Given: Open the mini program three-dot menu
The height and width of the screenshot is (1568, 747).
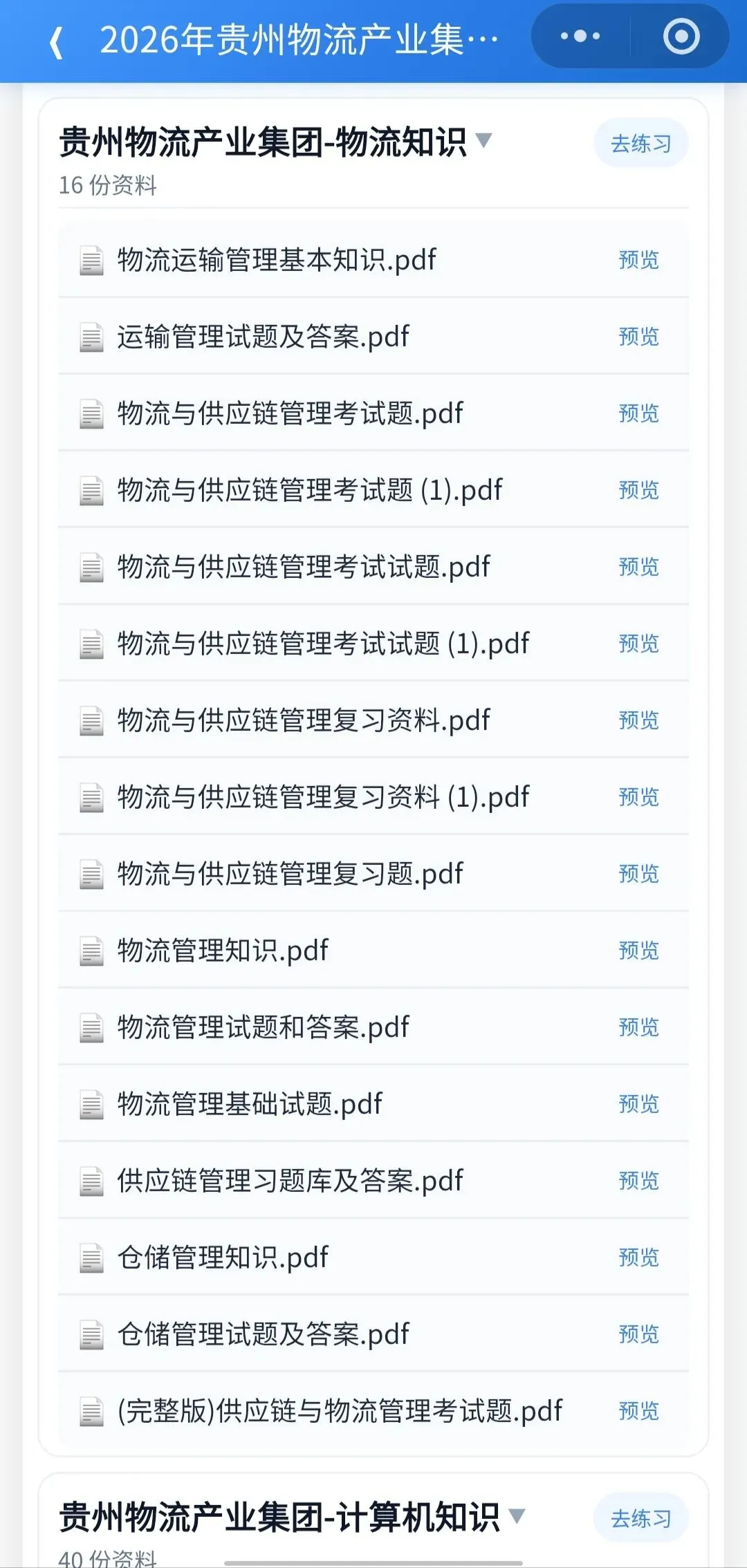Looking at the screenshot, I should (x=580, y=36).
